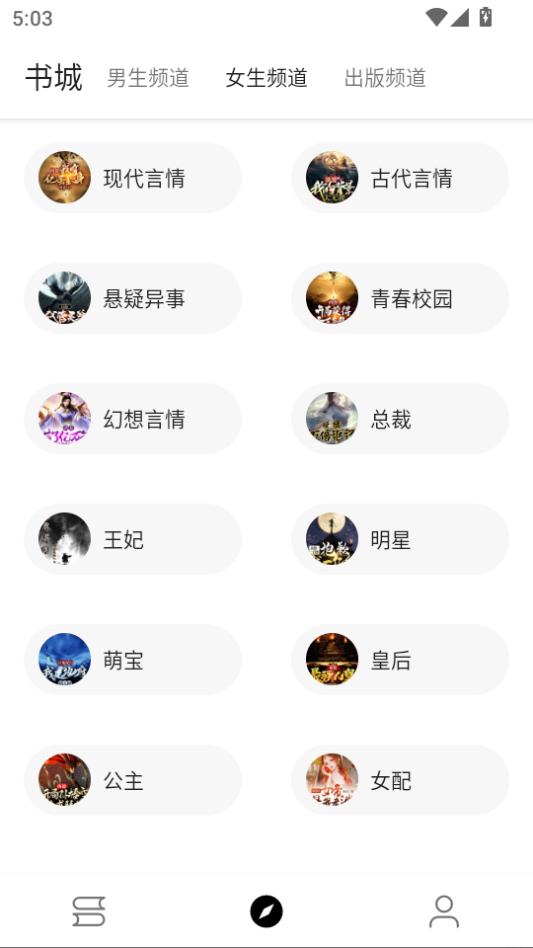Open the 明星 category
The height and width of the screenshot is (948, 533).
[x=400, y=539]
